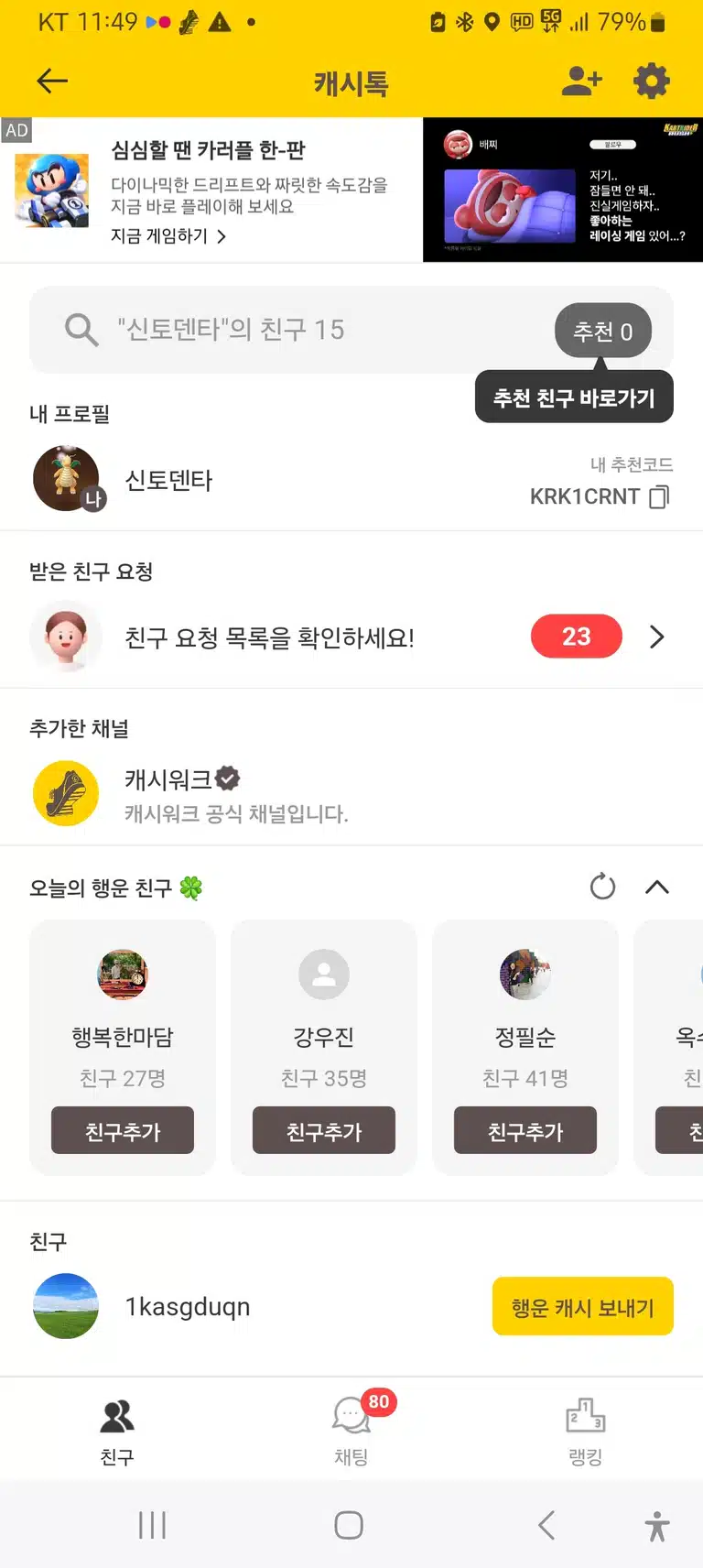Open the settings gear
703x1568 pixels.
tap(652, 82)
